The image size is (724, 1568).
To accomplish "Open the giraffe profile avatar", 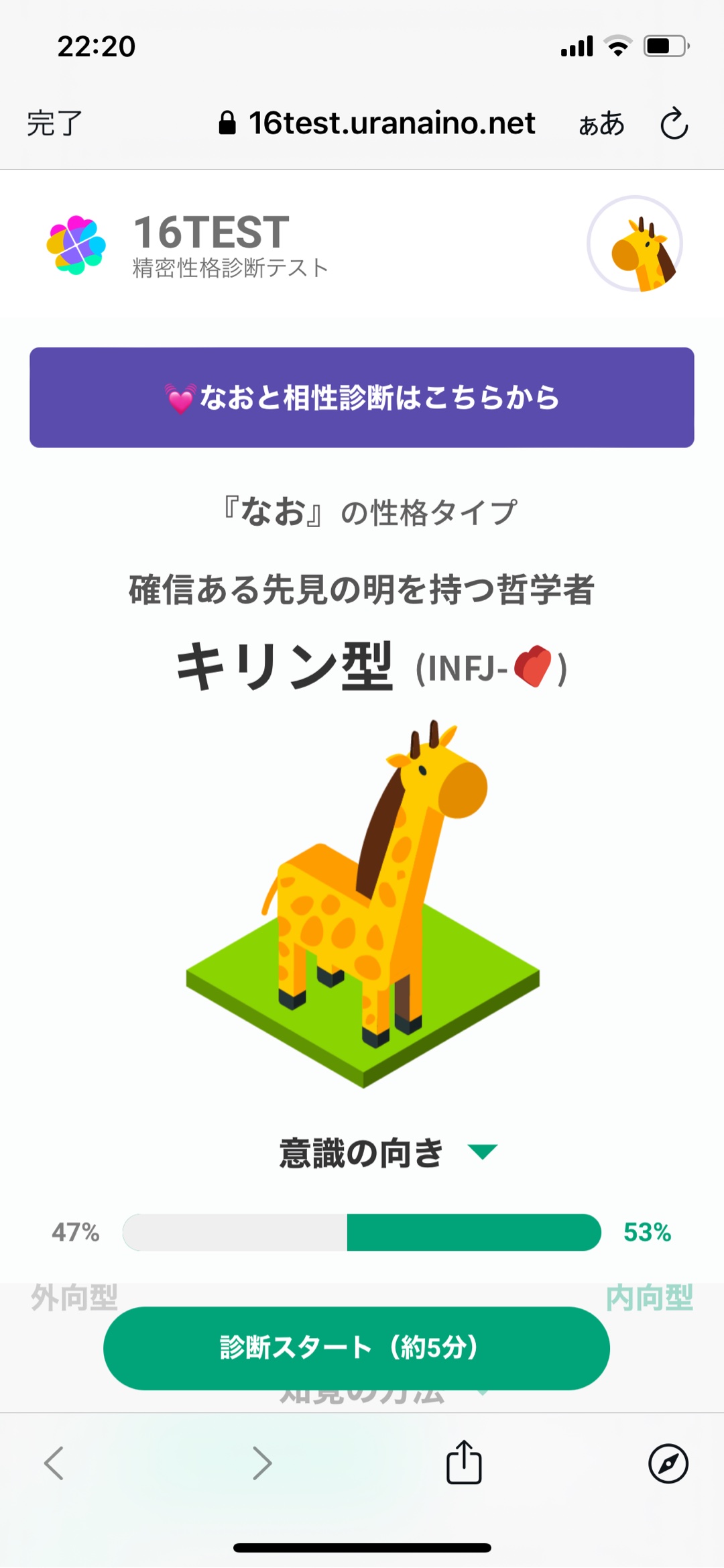I will [x=635, y=244].
